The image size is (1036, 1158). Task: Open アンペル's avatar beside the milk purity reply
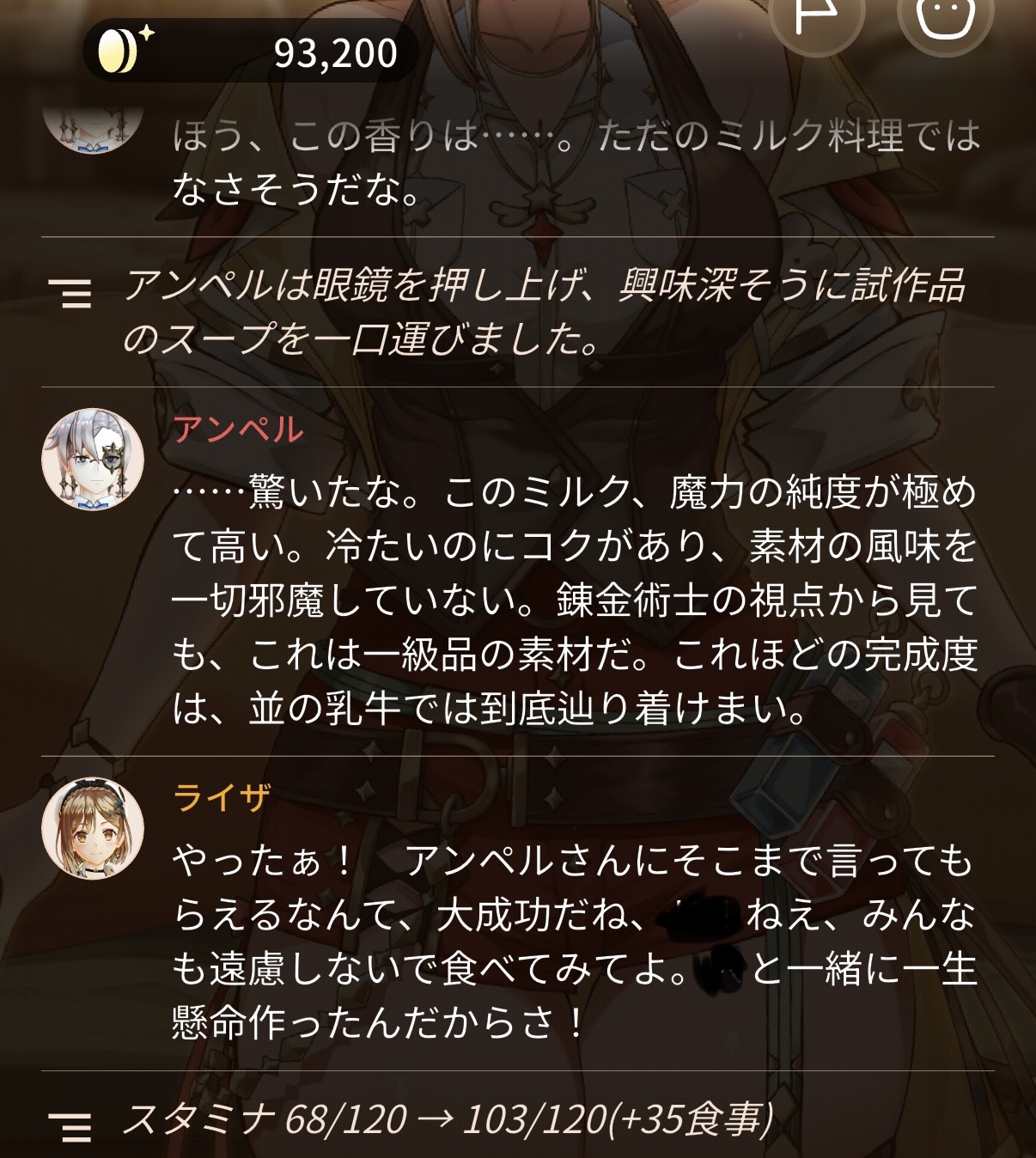pyautogui.click(x=93, y=459)
